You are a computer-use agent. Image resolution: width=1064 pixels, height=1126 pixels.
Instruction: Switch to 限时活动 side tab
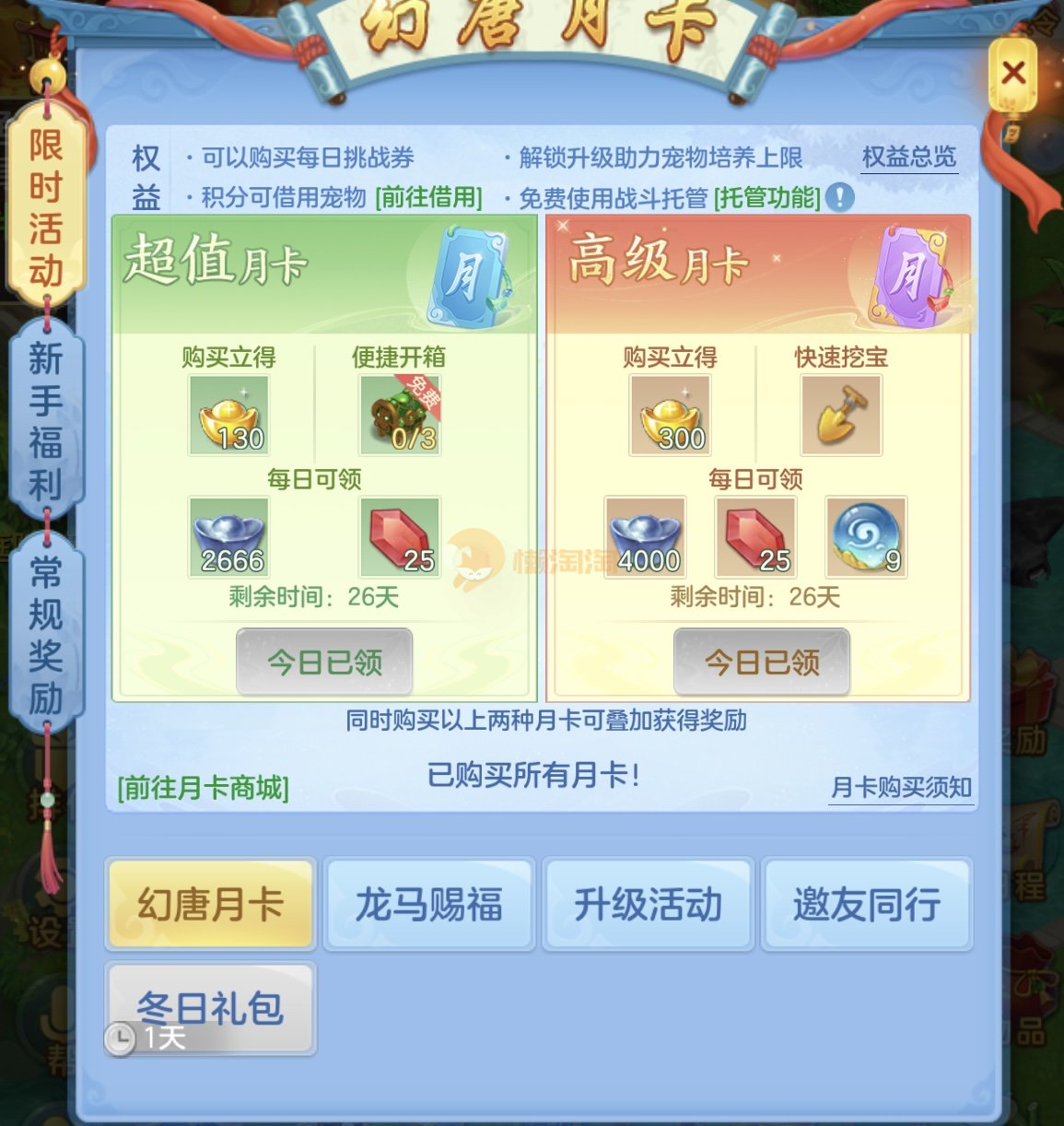pos(46,207)
